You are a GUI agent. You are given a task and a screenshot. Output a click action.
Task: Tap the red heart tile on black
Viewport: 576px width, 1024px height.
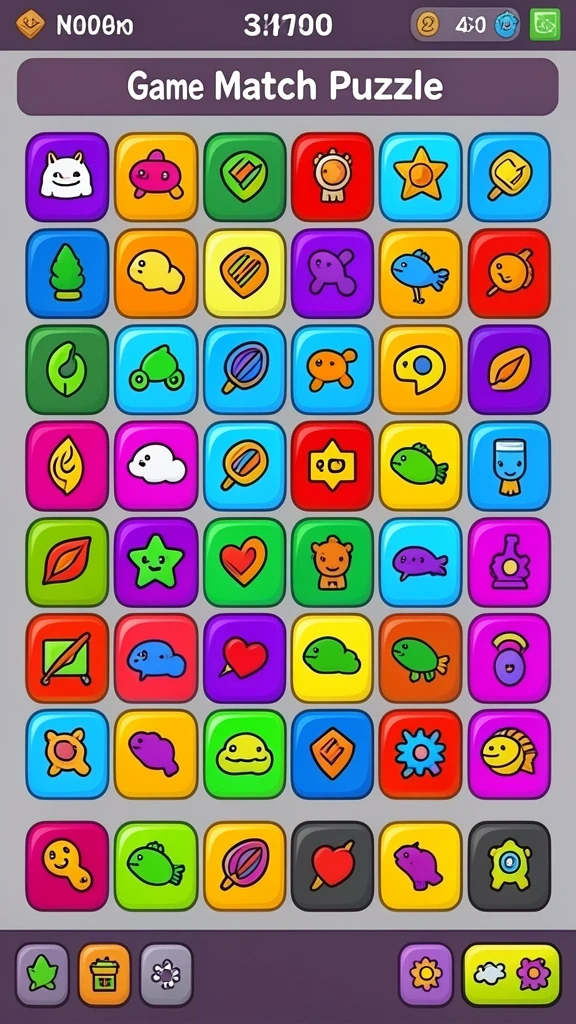click(x=332, y=866)
